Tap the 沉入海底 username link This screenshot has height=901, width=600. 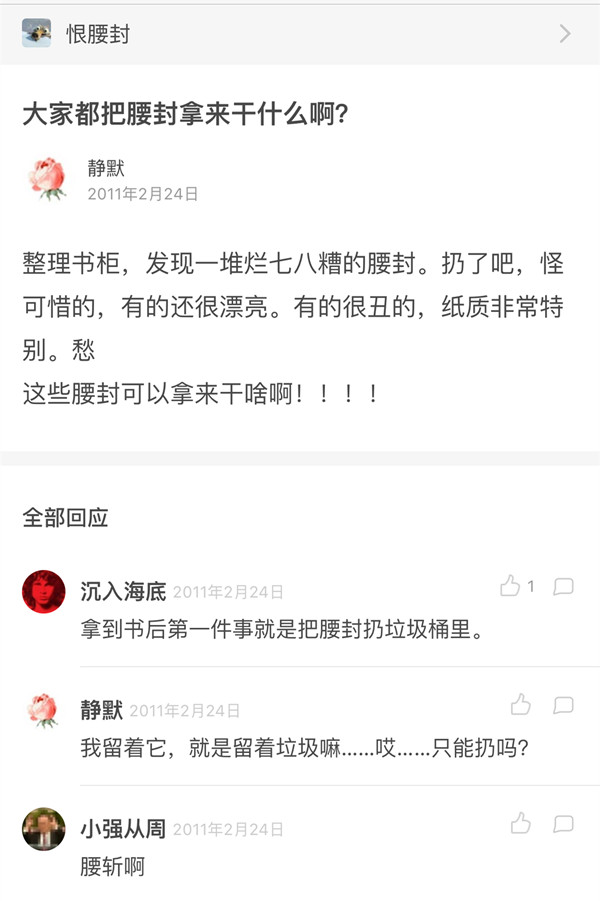(x=123, y=591)
